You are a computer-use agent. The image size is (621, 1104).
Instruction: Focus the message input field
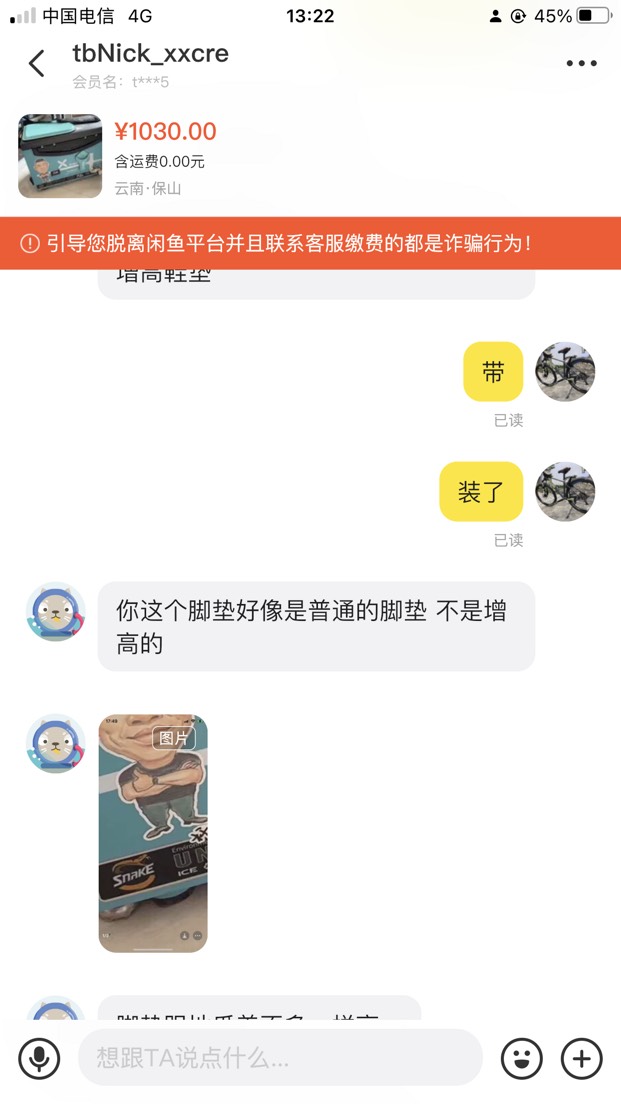point(280,1058)
